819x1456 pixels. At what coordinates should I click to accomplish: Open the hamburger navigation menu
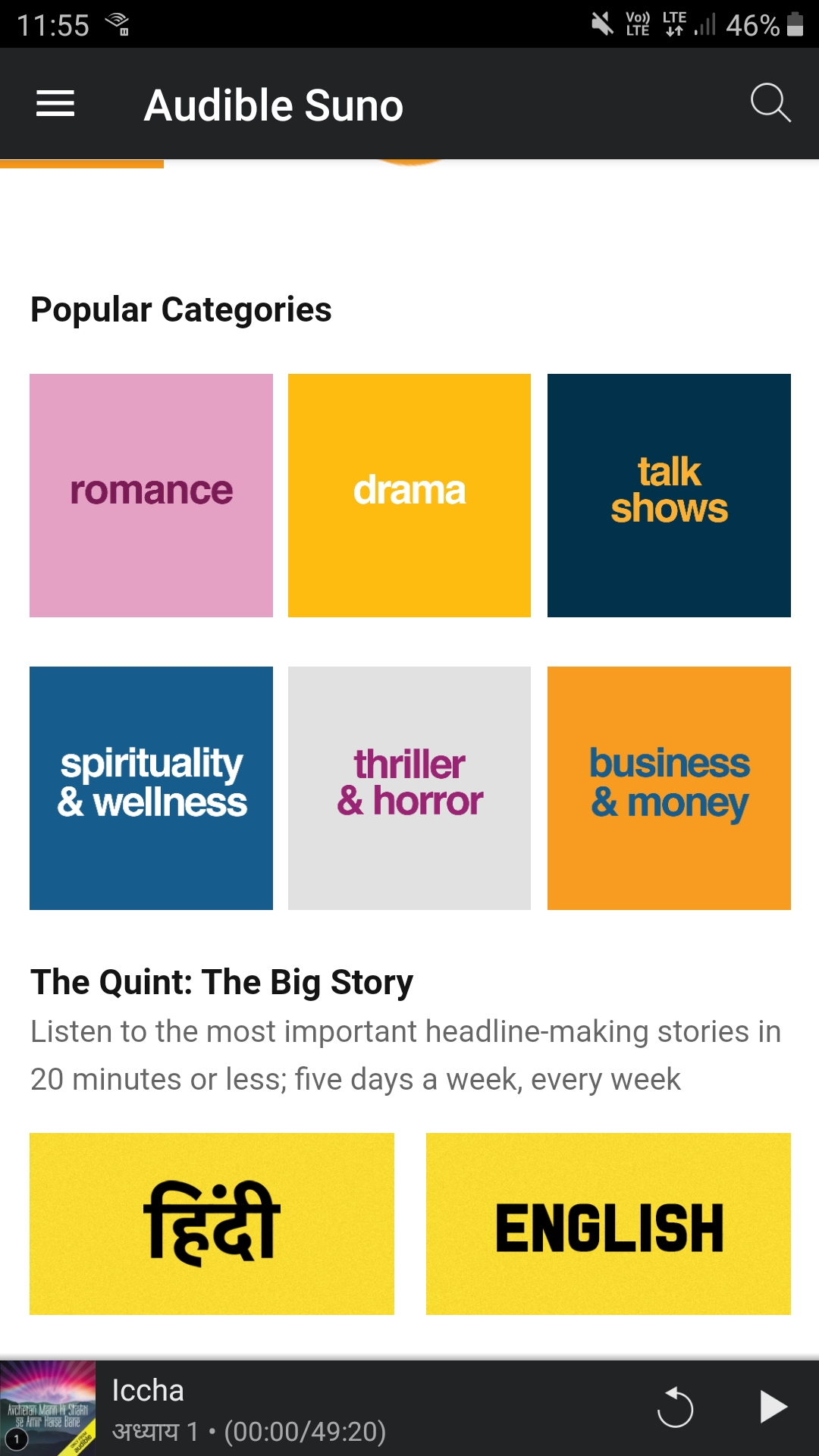55,104
